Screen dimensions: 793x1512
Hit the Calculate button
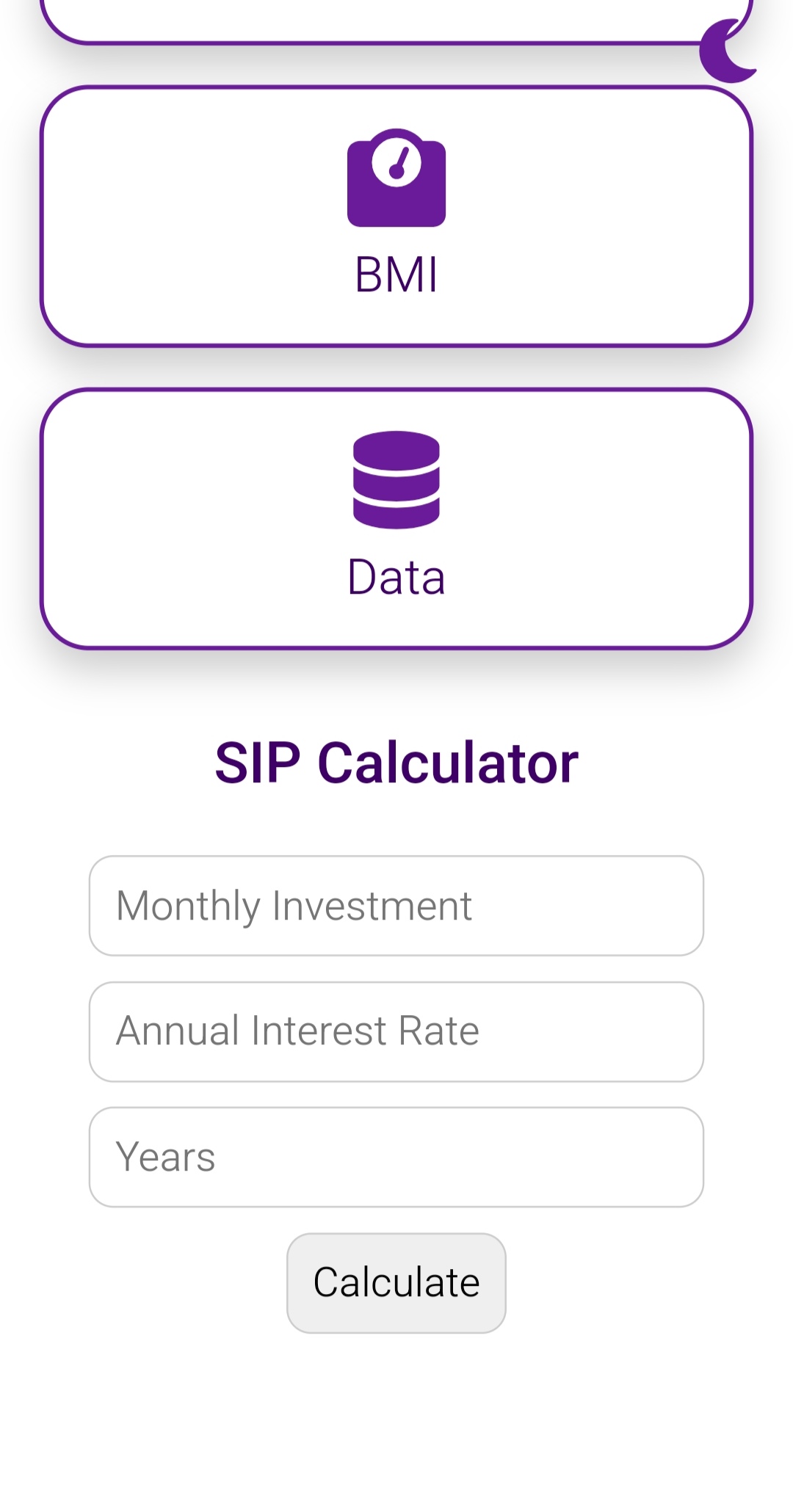point(396,1283)
